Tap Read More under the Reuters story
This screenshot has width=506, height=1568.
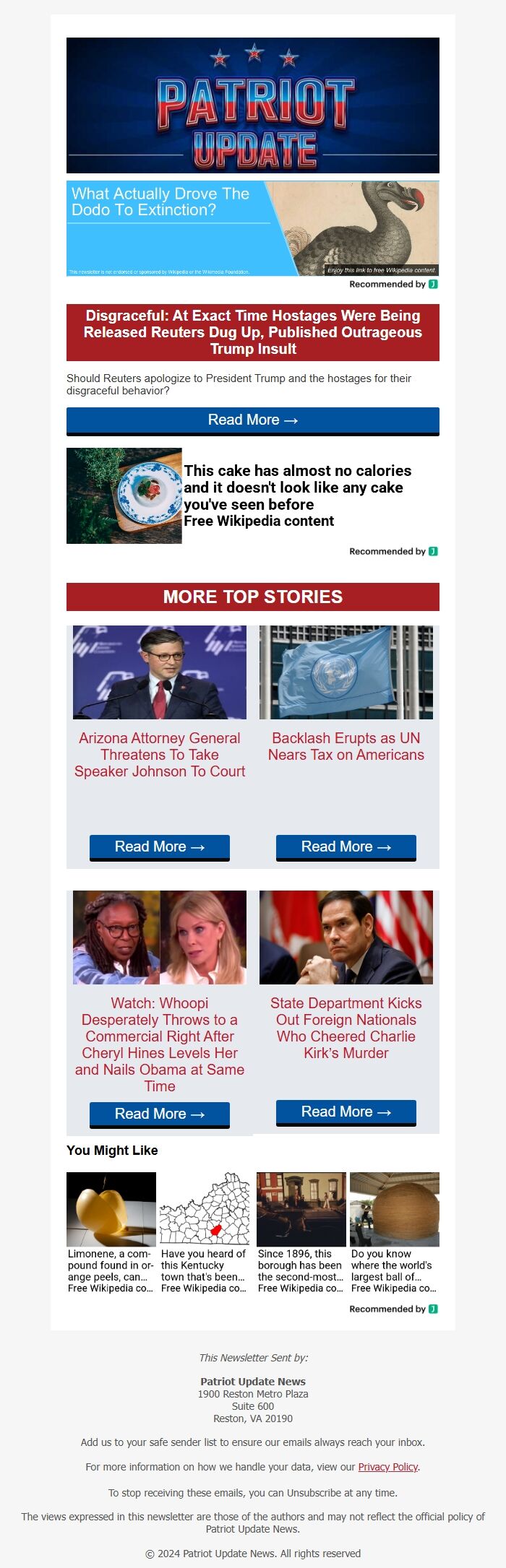coord(252,420)
